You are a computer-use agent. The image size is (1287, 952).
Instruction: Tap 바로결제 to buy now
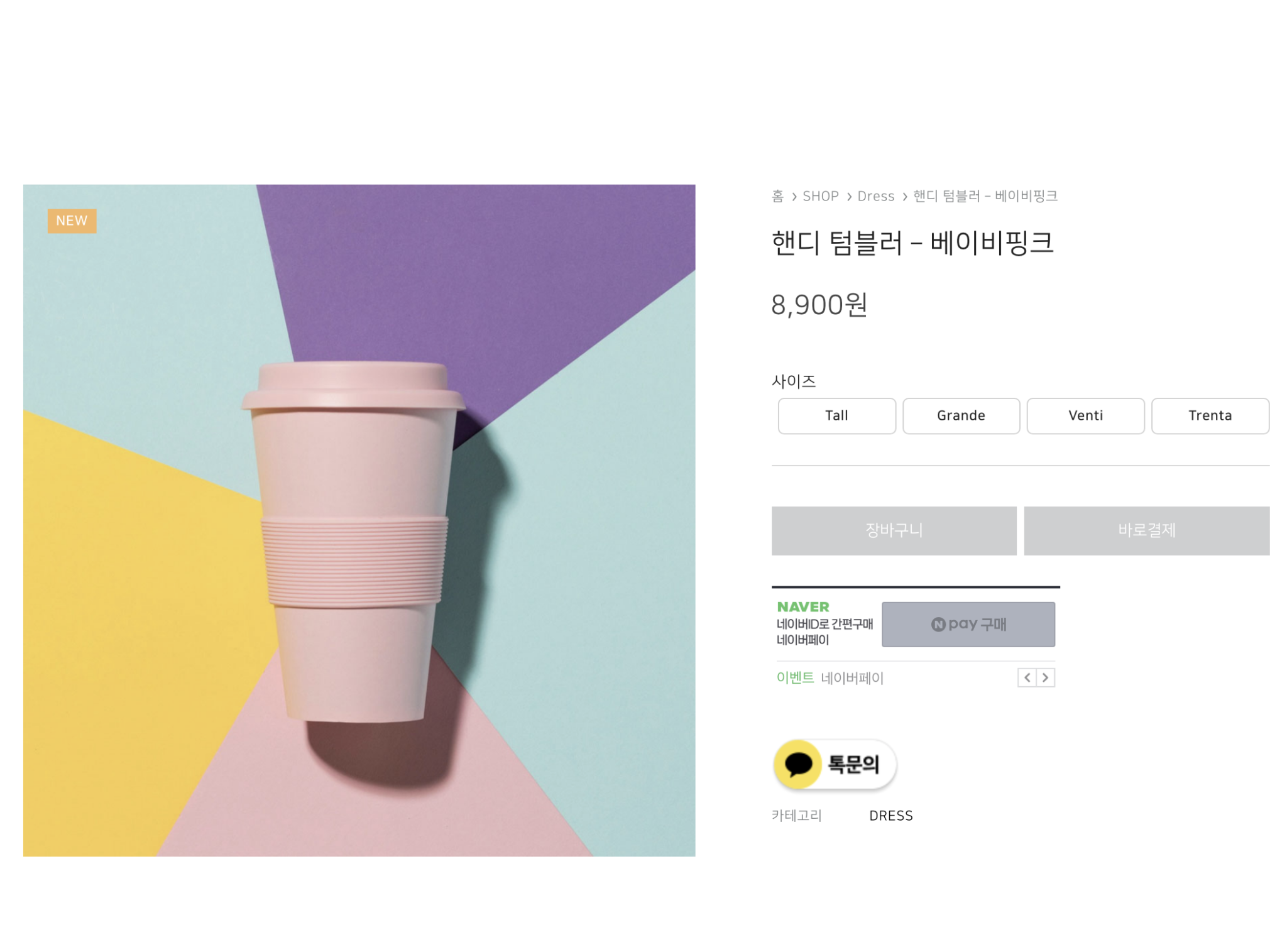tap(1146, 530)
